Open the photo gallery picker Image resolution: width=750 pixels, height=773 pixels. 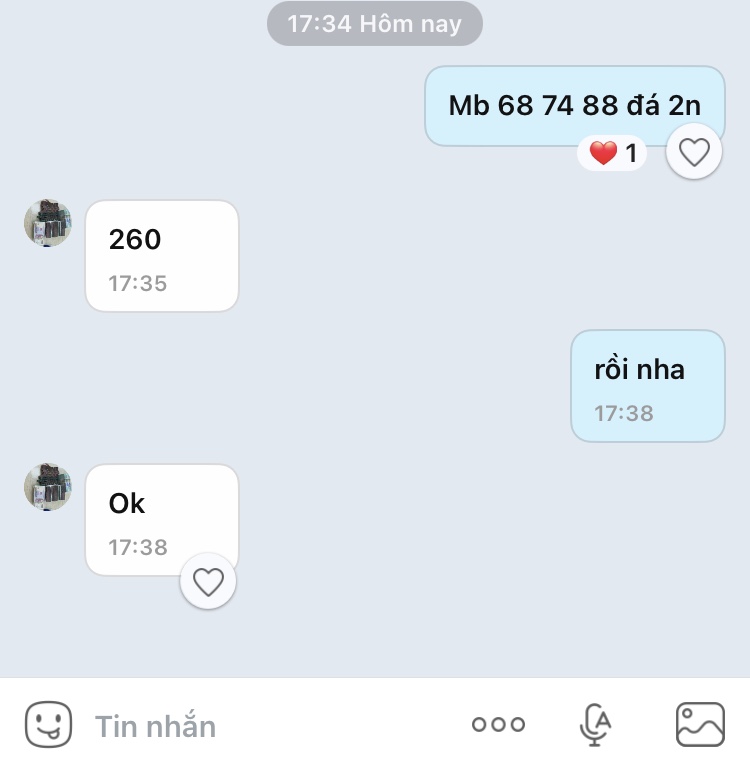click(x=700, y=725)
